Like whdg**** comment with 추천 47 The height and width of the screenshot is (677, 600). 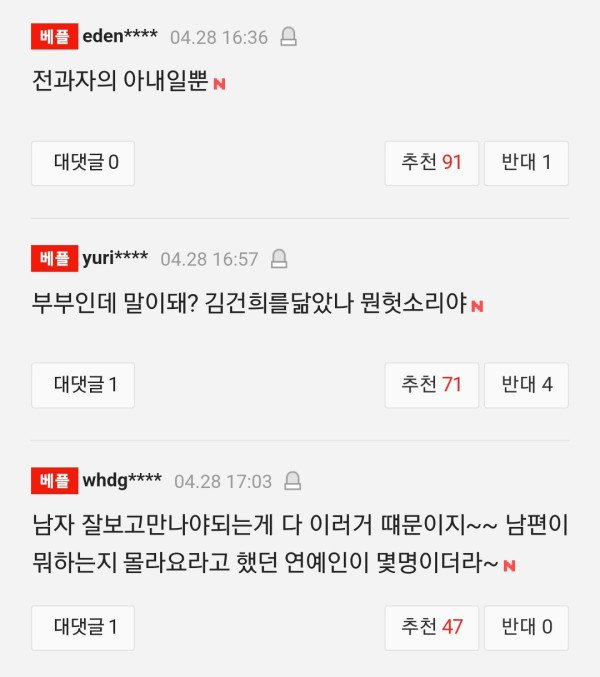point(432,628)
